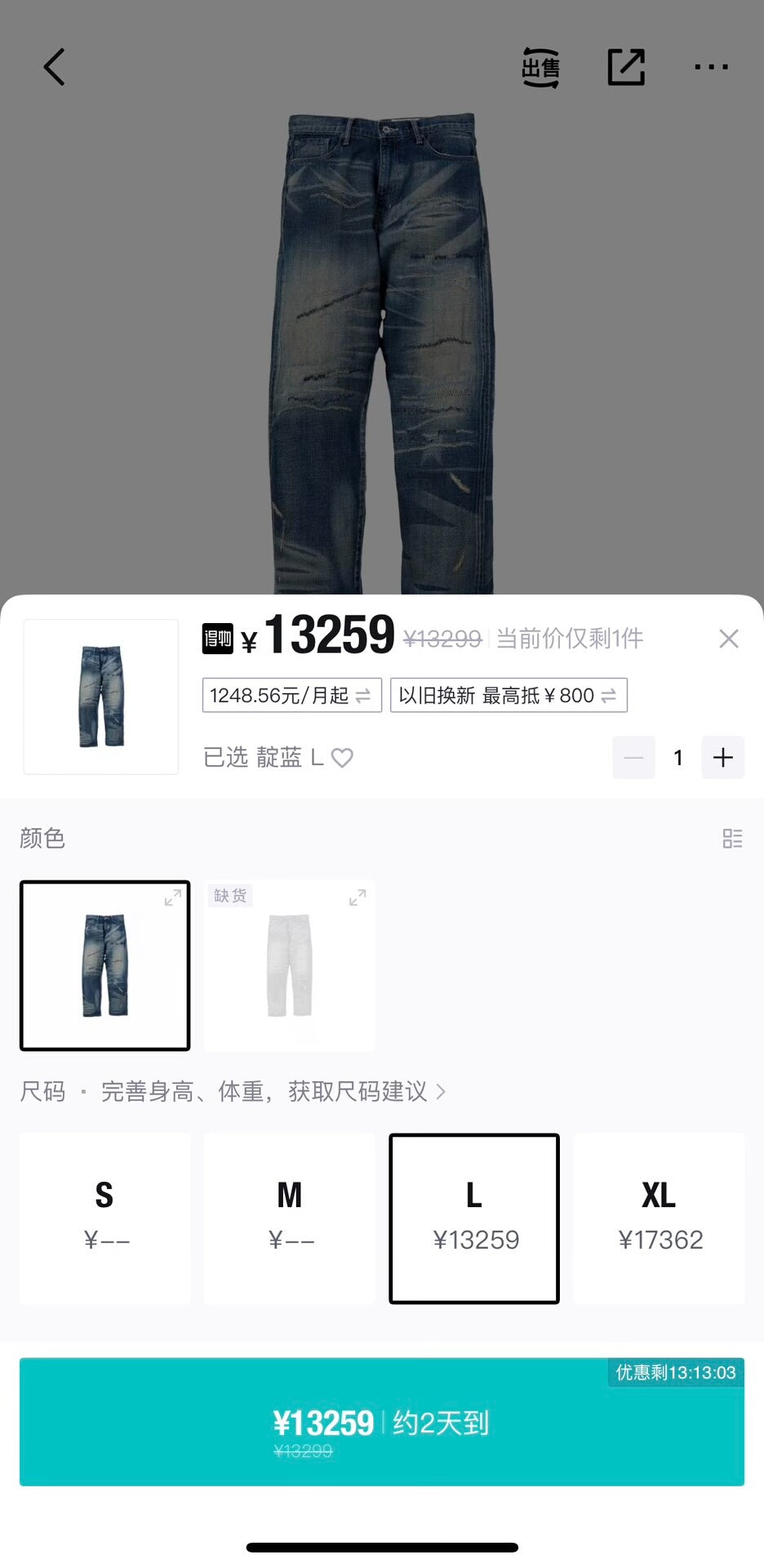
Task: Open the 出售 sell icon
Action: click(x=540, y=67)
